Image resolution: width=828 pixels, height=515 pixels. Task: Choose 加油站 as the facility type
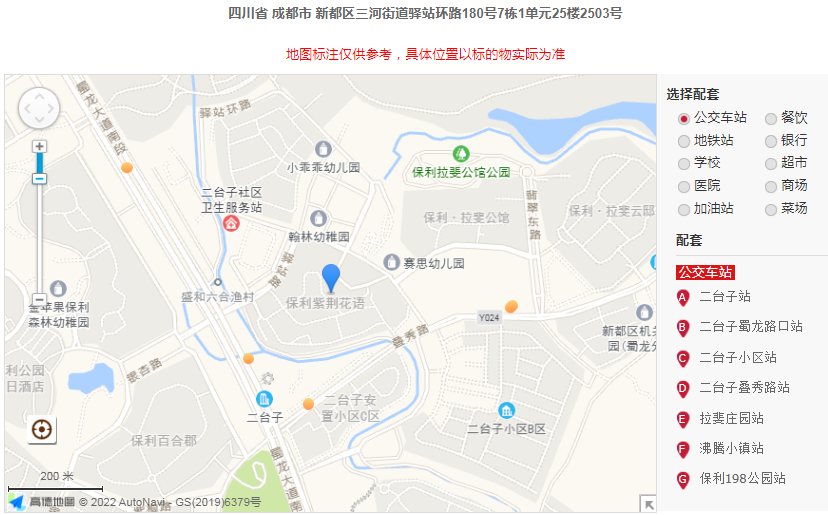pos(684,209)
